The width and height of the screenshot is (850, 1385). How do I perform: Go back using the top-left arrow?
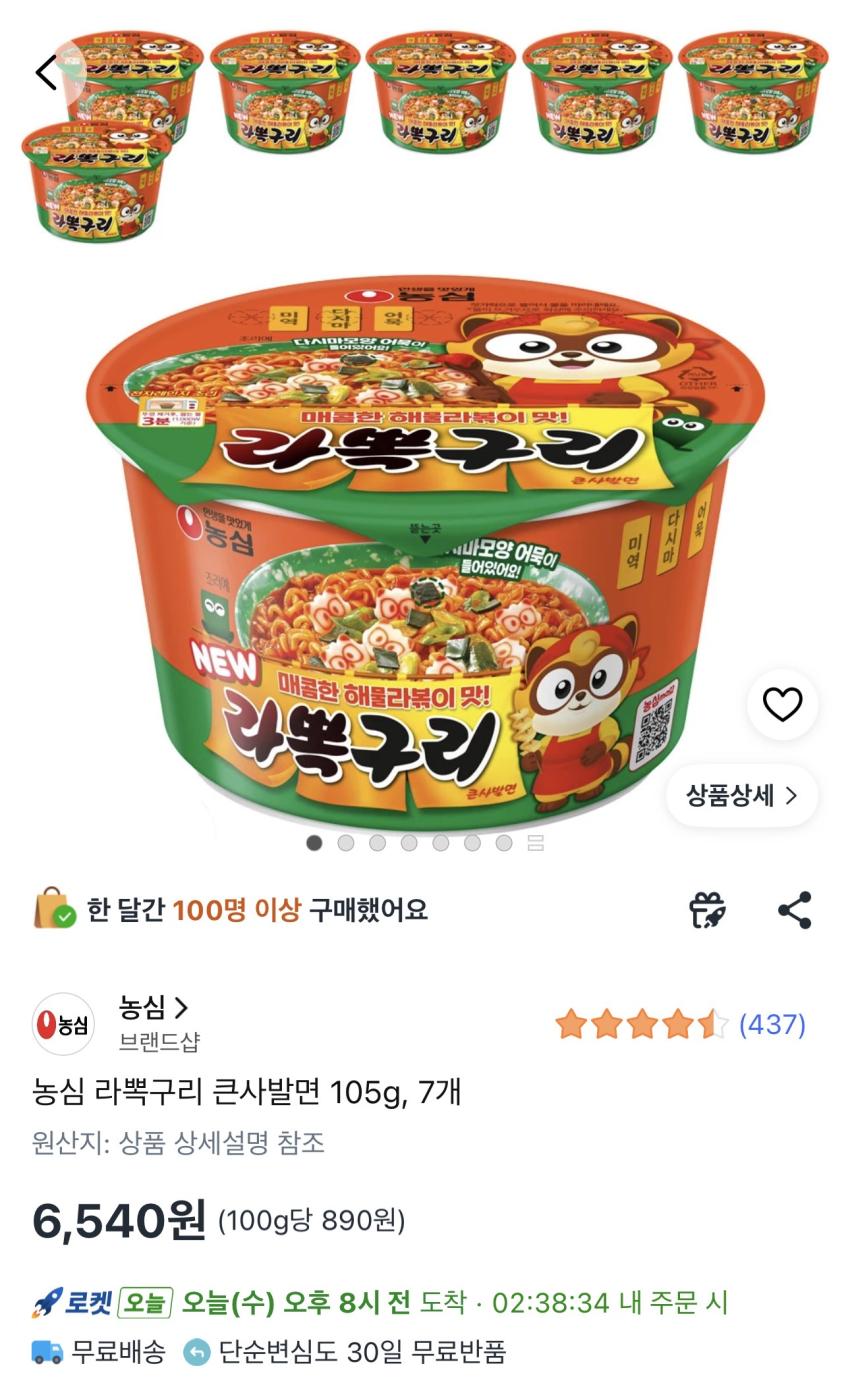tap(47, 73)
